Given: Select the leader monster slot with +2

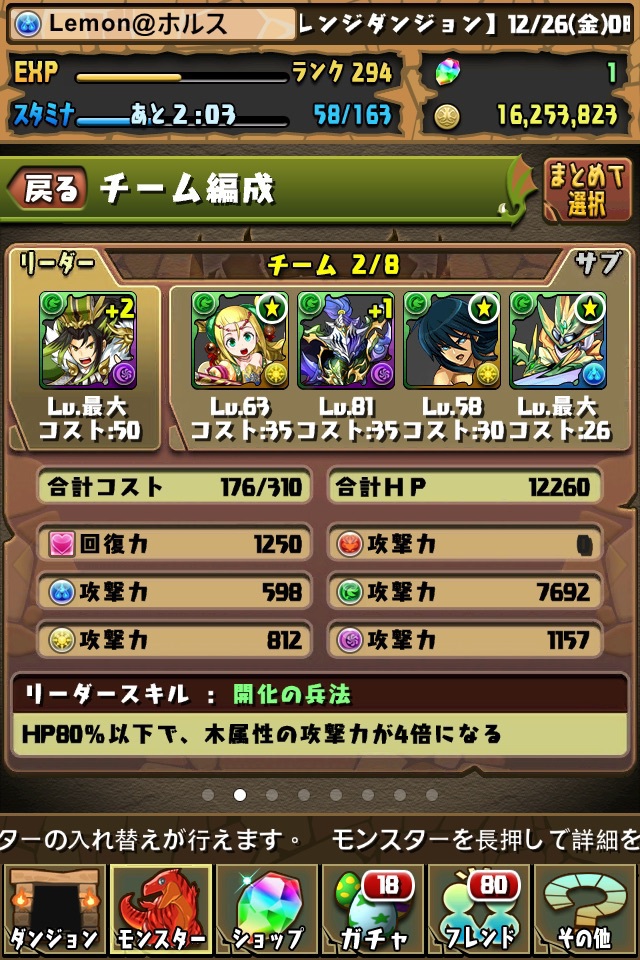Looking at the screenshot, I should pyautogui.click(x=88, y=340).
